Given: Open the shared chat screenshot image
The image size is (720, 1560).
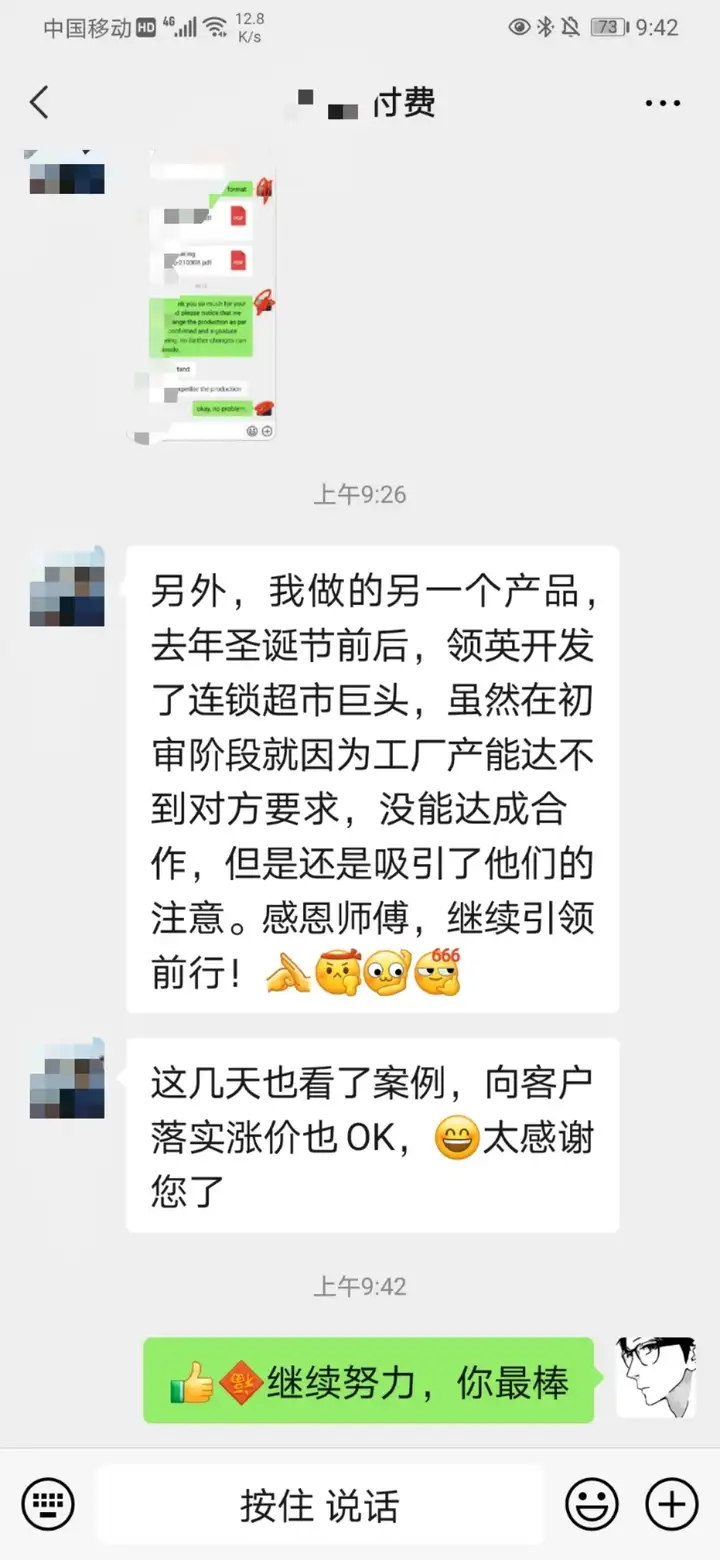Looking at the screenshot, I should [x=203, y=297].
